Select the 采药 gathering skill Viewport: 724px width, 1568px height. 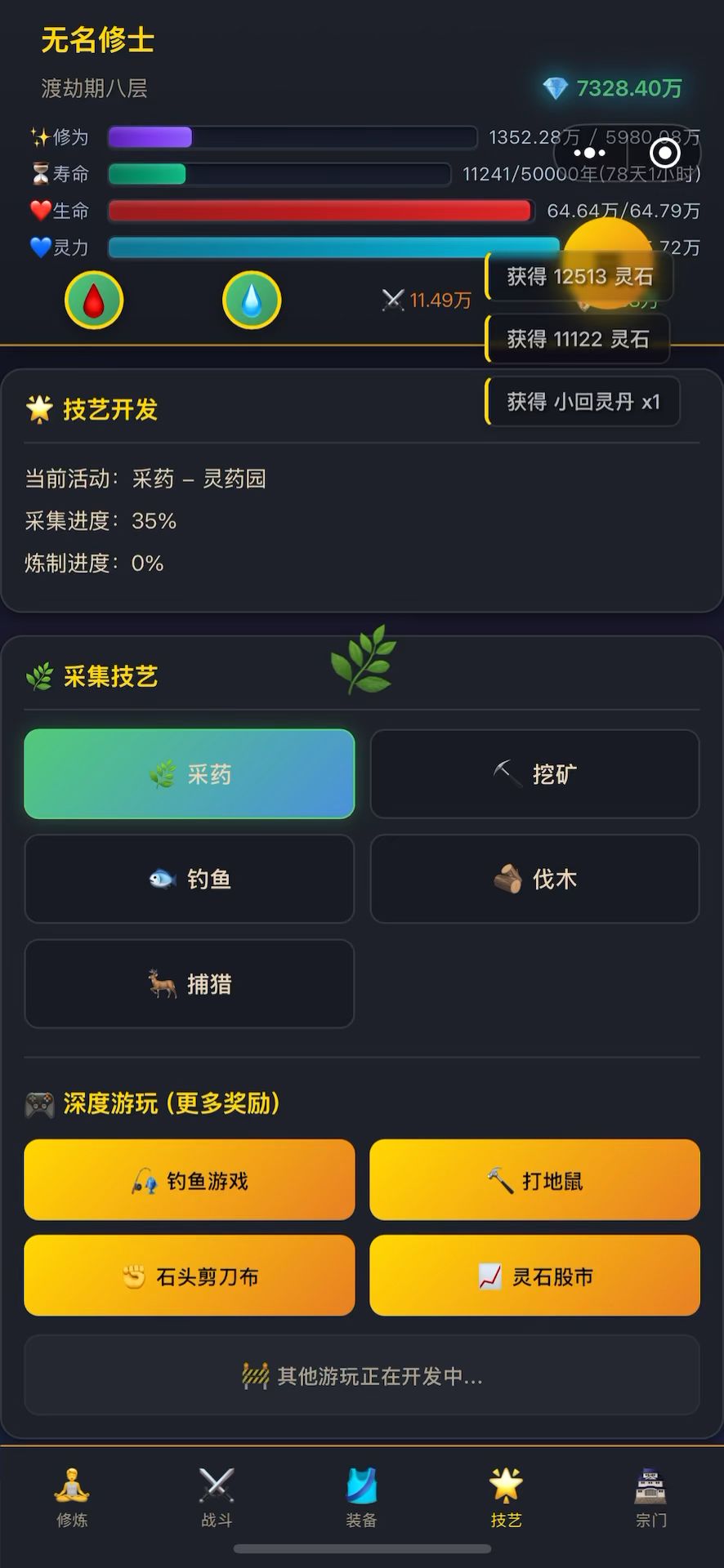[190, 773]
